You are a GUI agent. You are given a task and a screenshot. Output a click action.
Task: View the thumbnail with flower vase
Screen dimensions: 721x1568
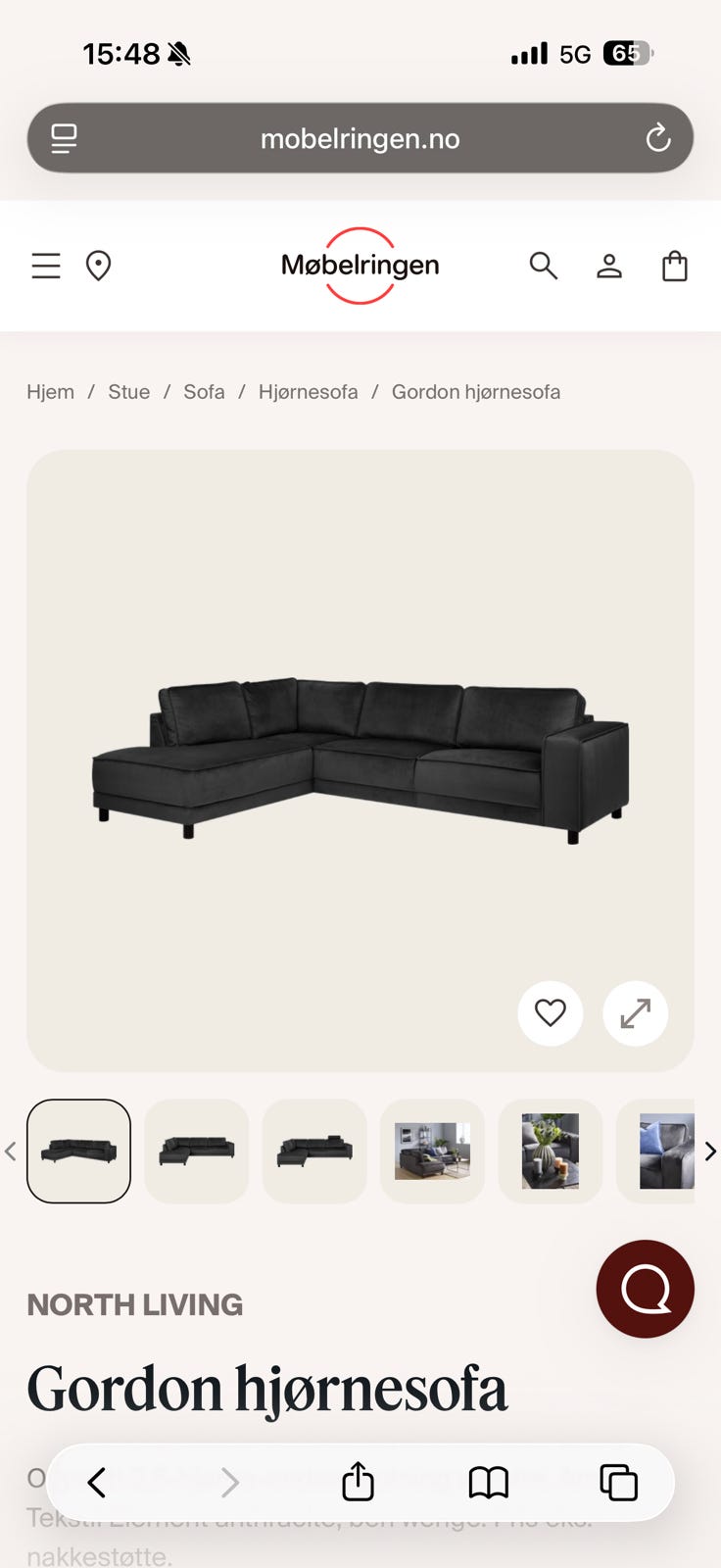(x=550, y=1151)
